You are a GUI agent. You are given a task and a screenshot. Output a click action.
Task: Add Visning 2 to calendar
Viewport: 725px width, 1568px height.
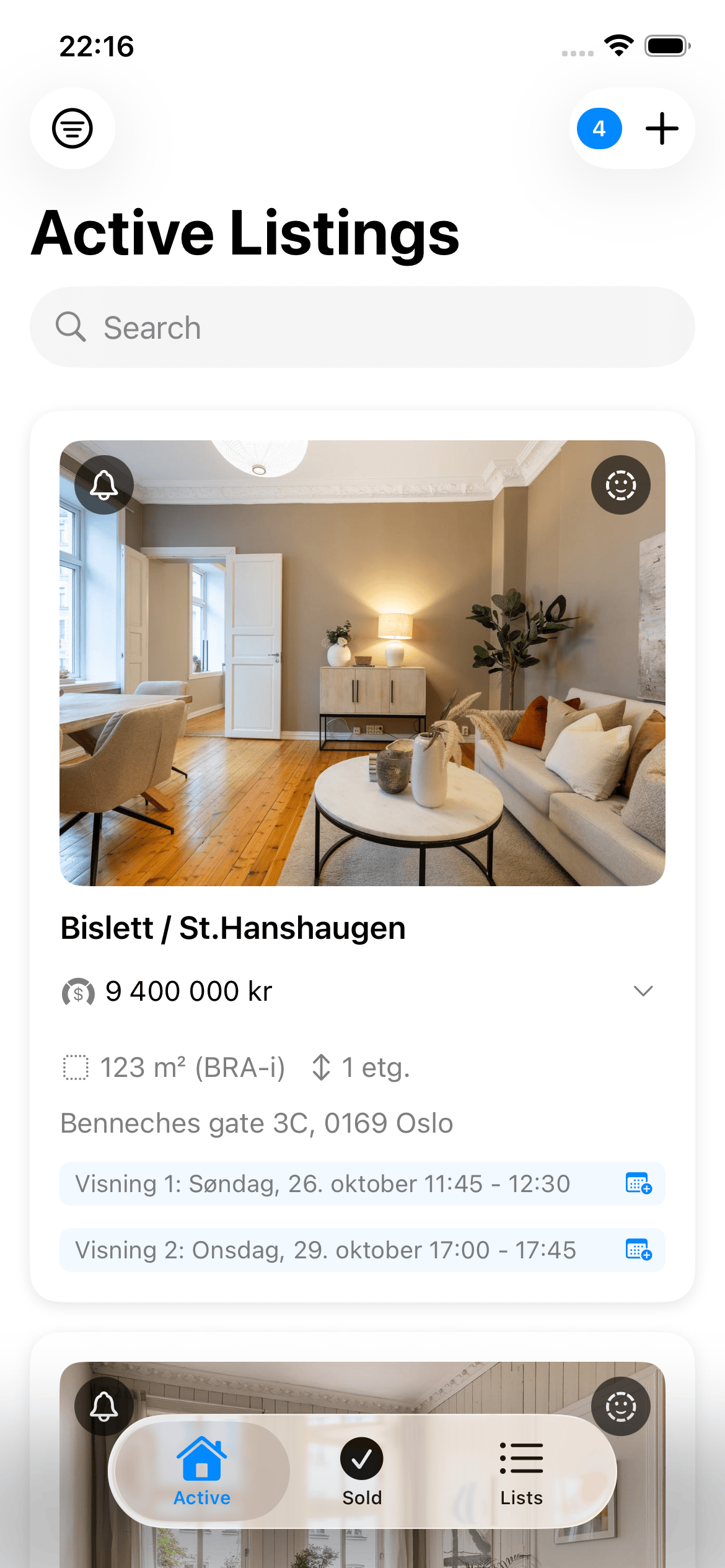point(638,1250)
